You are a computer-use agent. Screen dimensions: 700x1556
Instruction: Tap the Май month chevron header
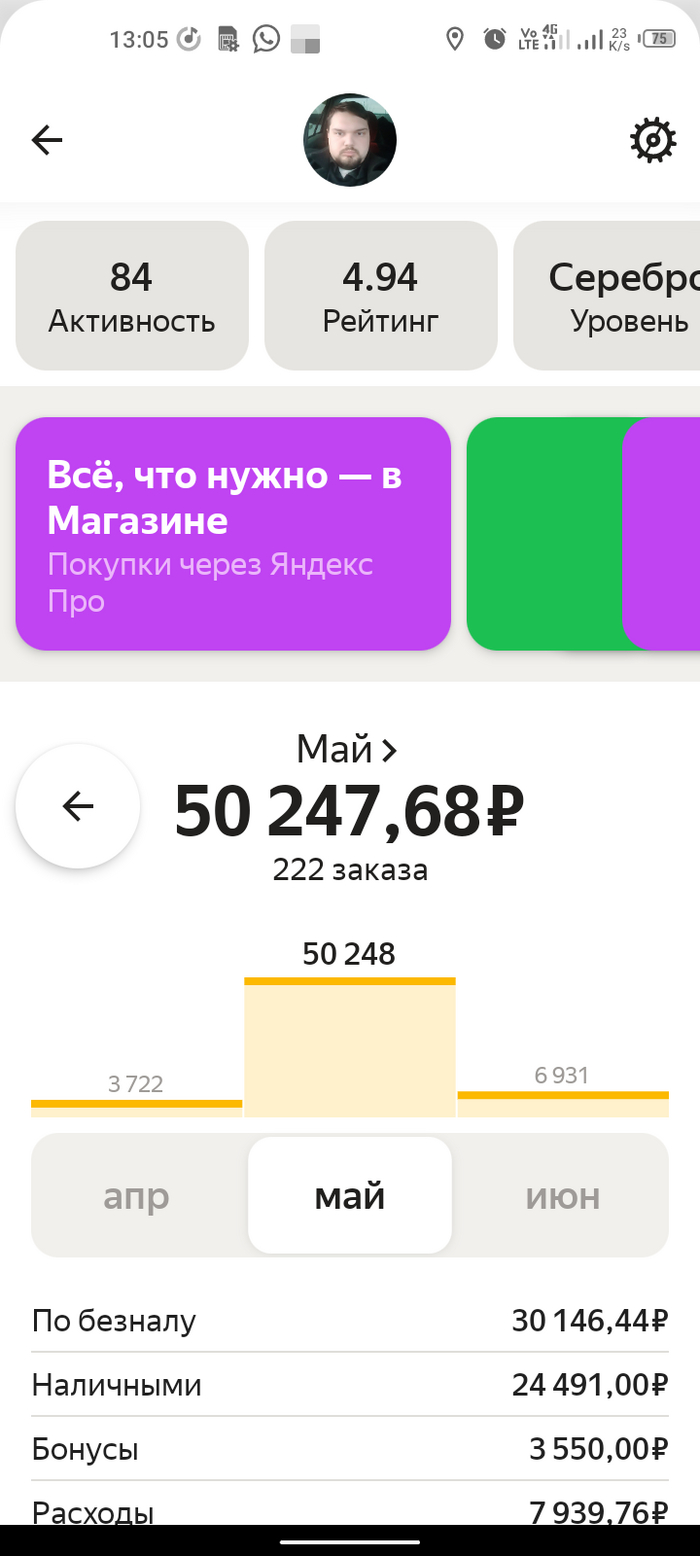pyautogui.click(x=348, y=748)
